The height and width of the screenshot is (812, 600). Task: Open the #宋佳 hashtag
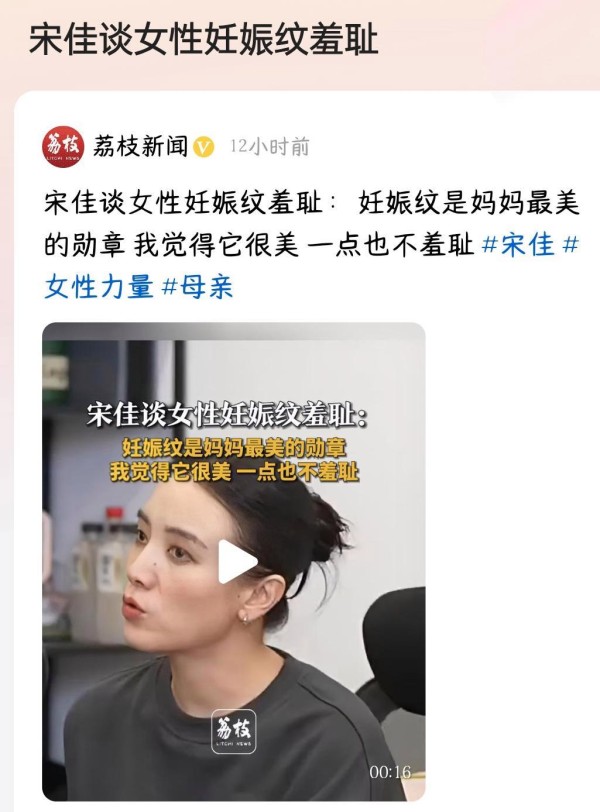pyautogui.click(x=518, y=244)
